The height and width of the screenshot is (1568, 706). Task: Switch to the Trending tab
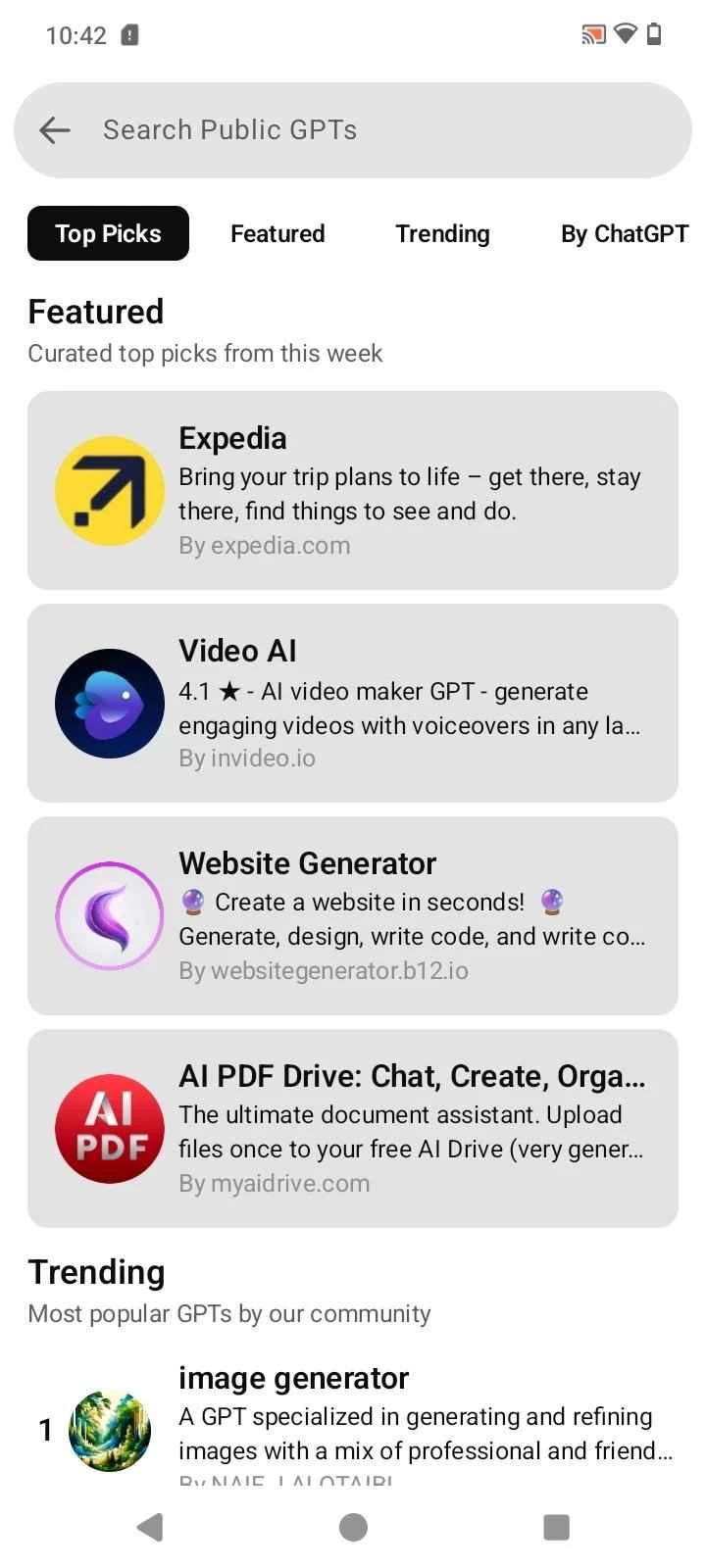click(x=442, y=233)
